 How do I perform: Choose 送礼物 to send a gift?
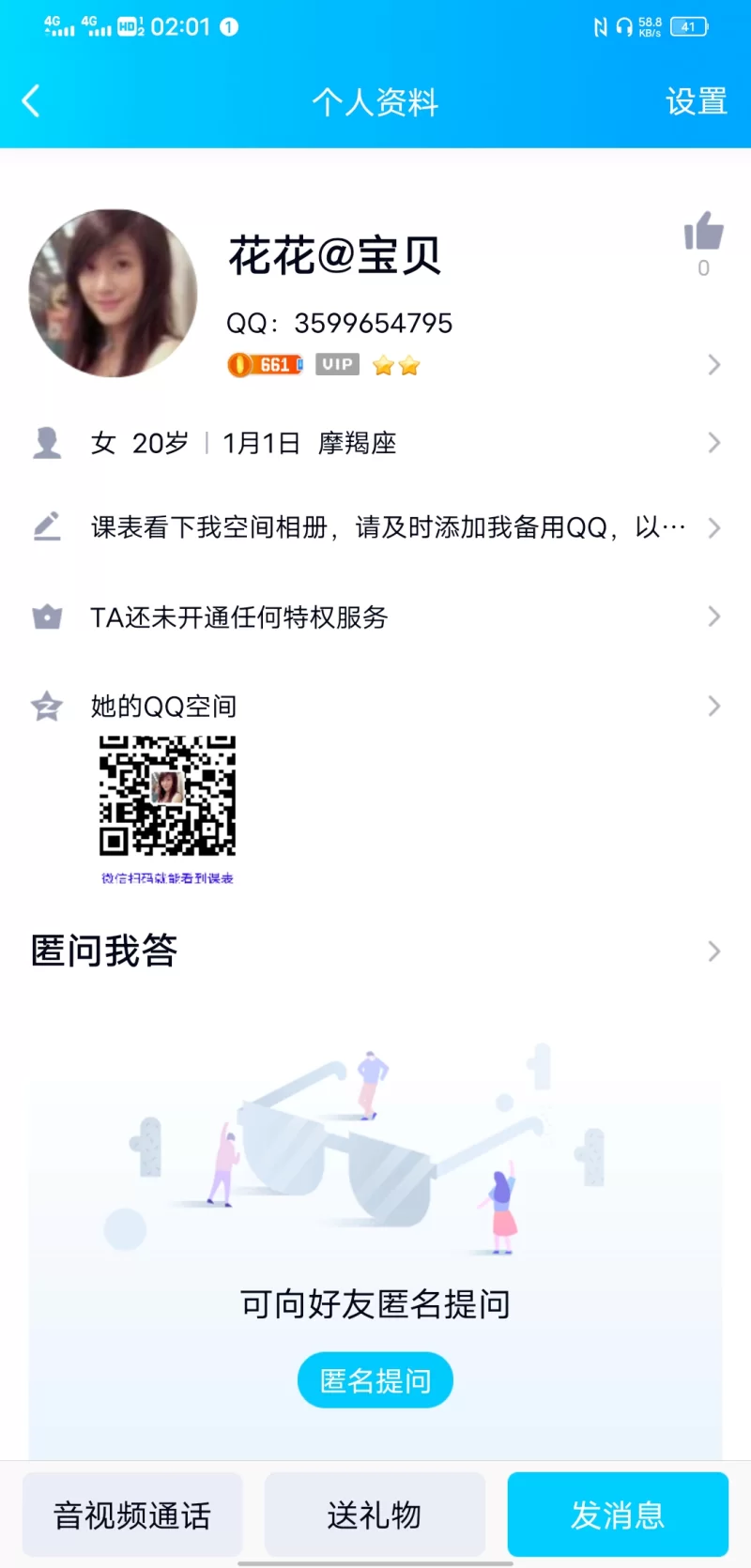click(x=375, y=1515)
